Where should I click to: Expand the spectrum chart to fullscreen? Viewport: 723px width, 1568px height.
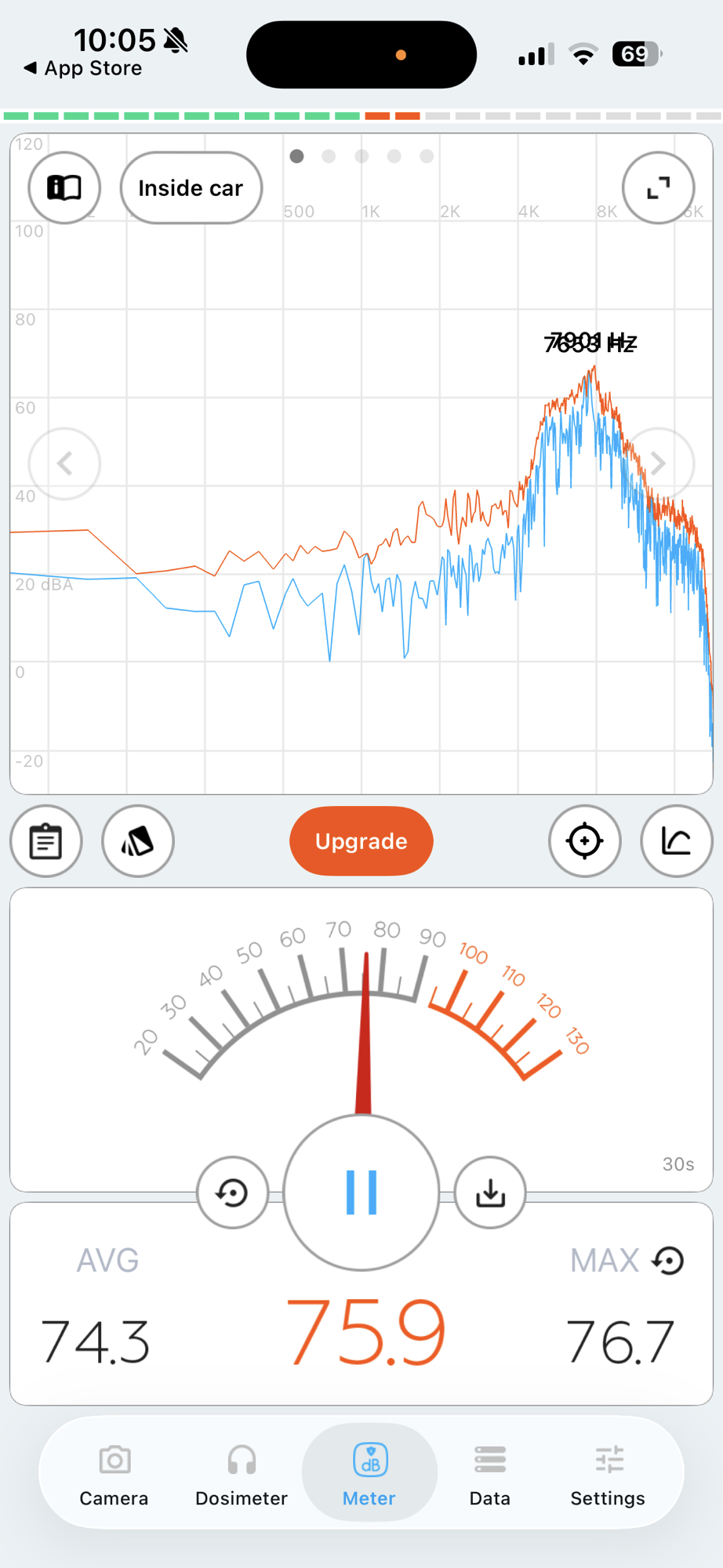(658, 188)
